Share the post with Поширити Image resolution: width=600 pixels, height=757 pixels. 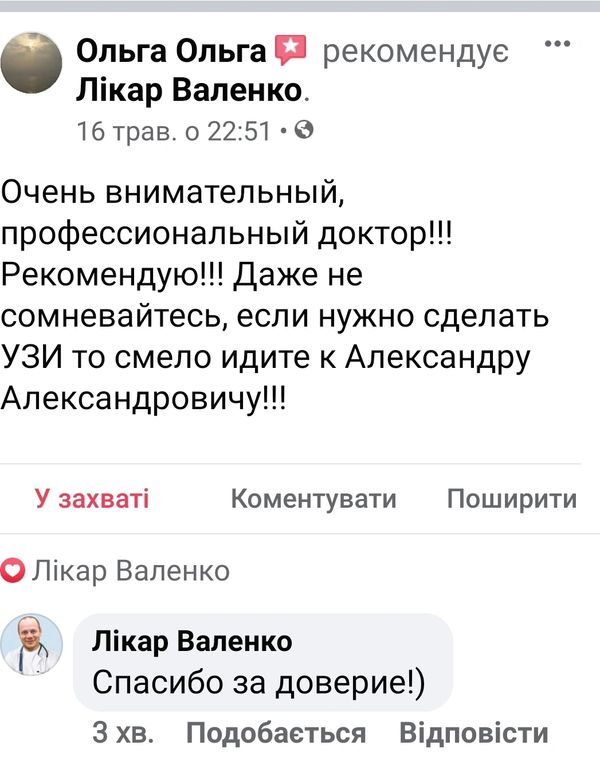point(511,498)
